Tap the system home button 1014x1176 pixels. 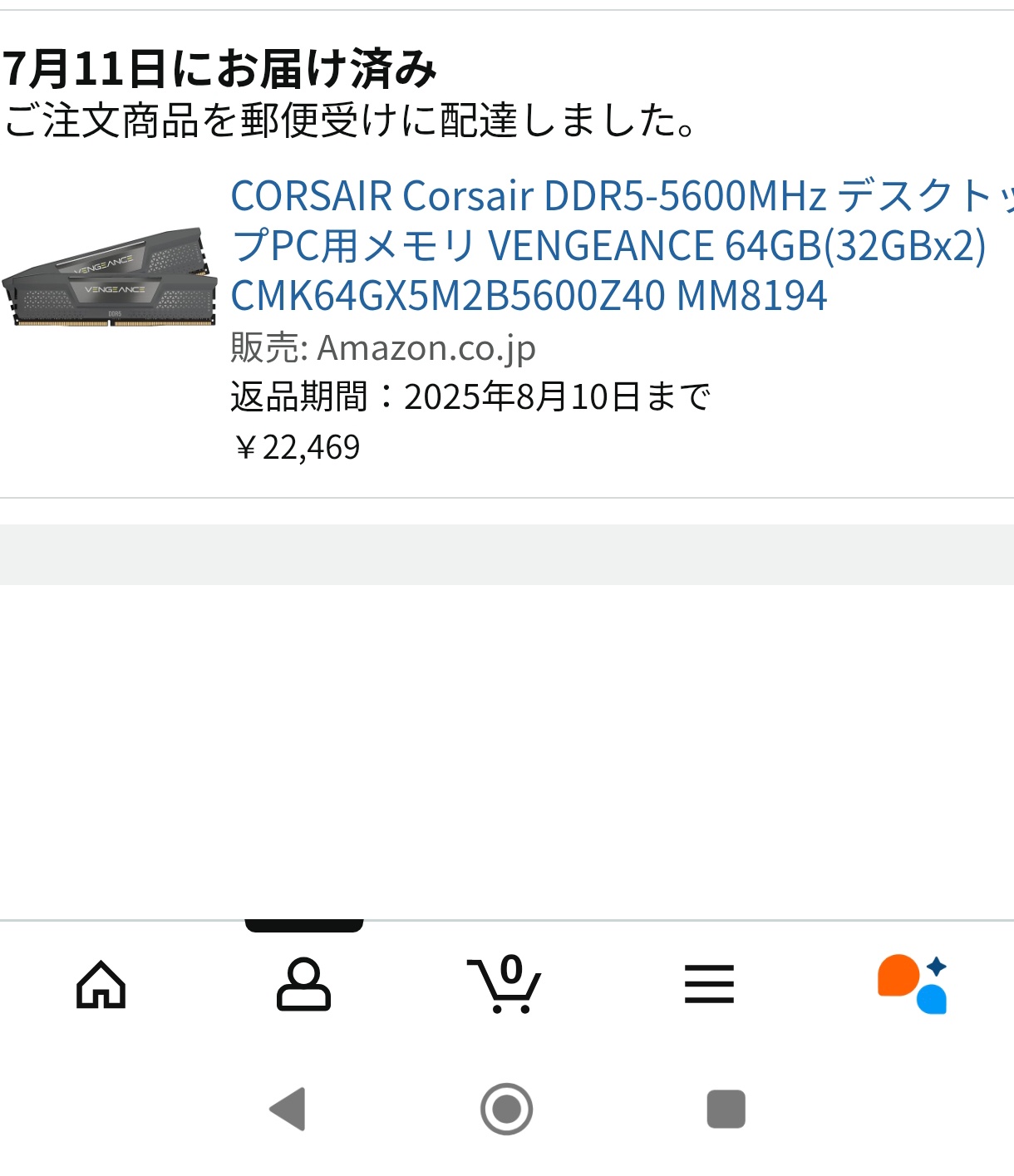coord(506,1109)
